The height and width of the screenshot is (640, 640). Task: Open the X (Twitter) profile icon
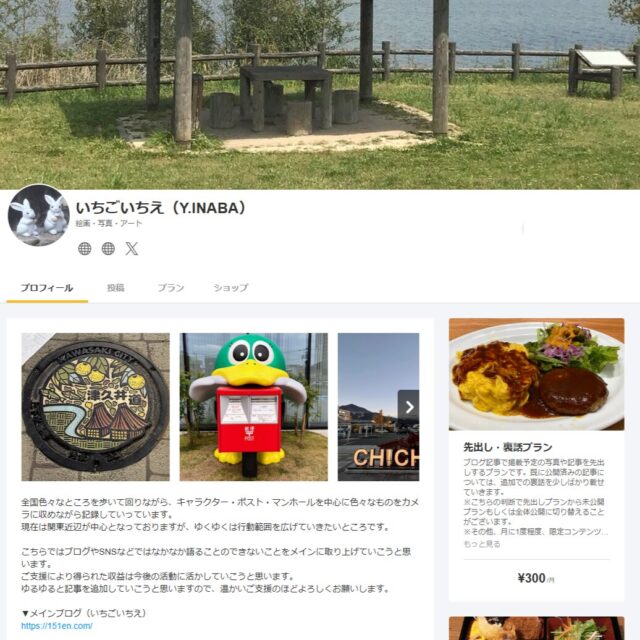132,249
